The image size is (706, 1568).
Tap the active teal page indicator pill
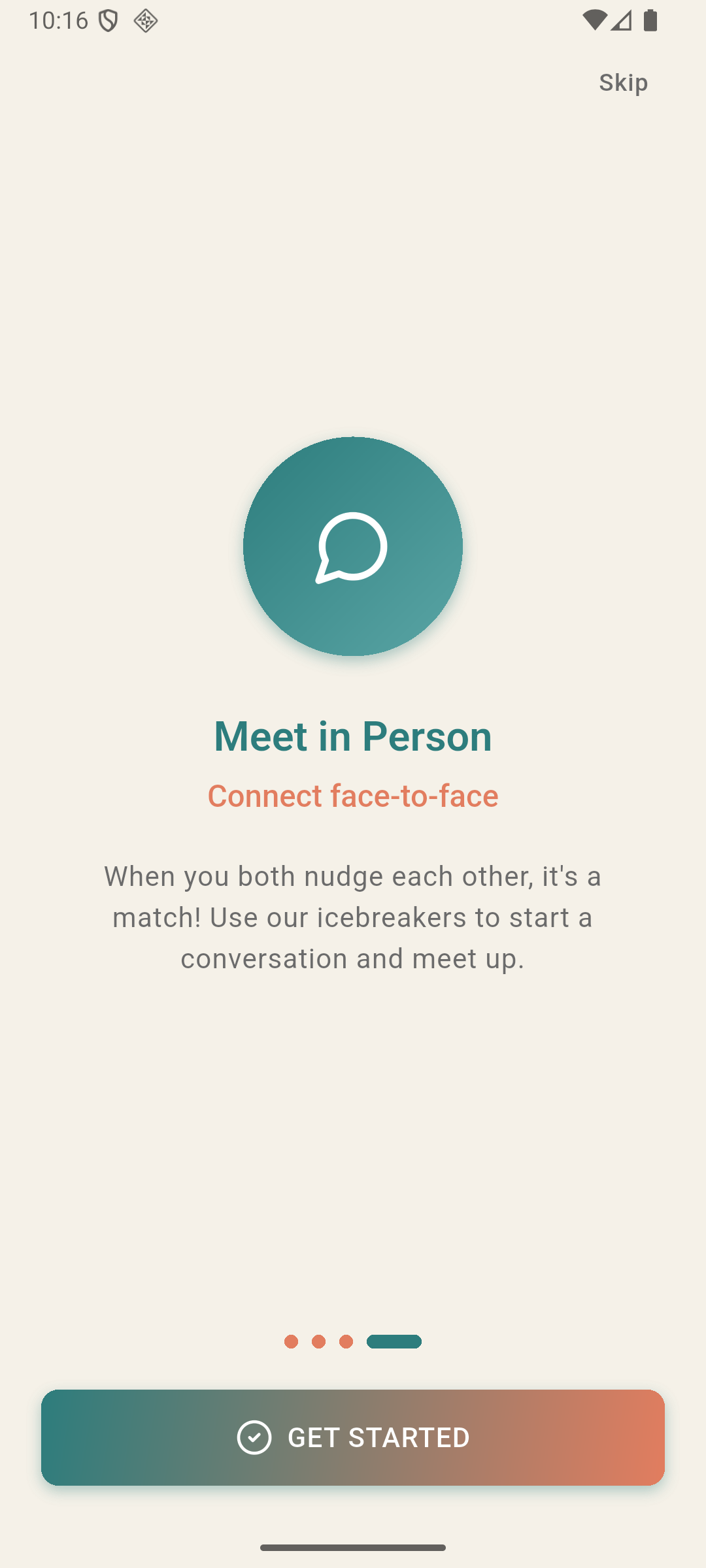point(394,1342)
